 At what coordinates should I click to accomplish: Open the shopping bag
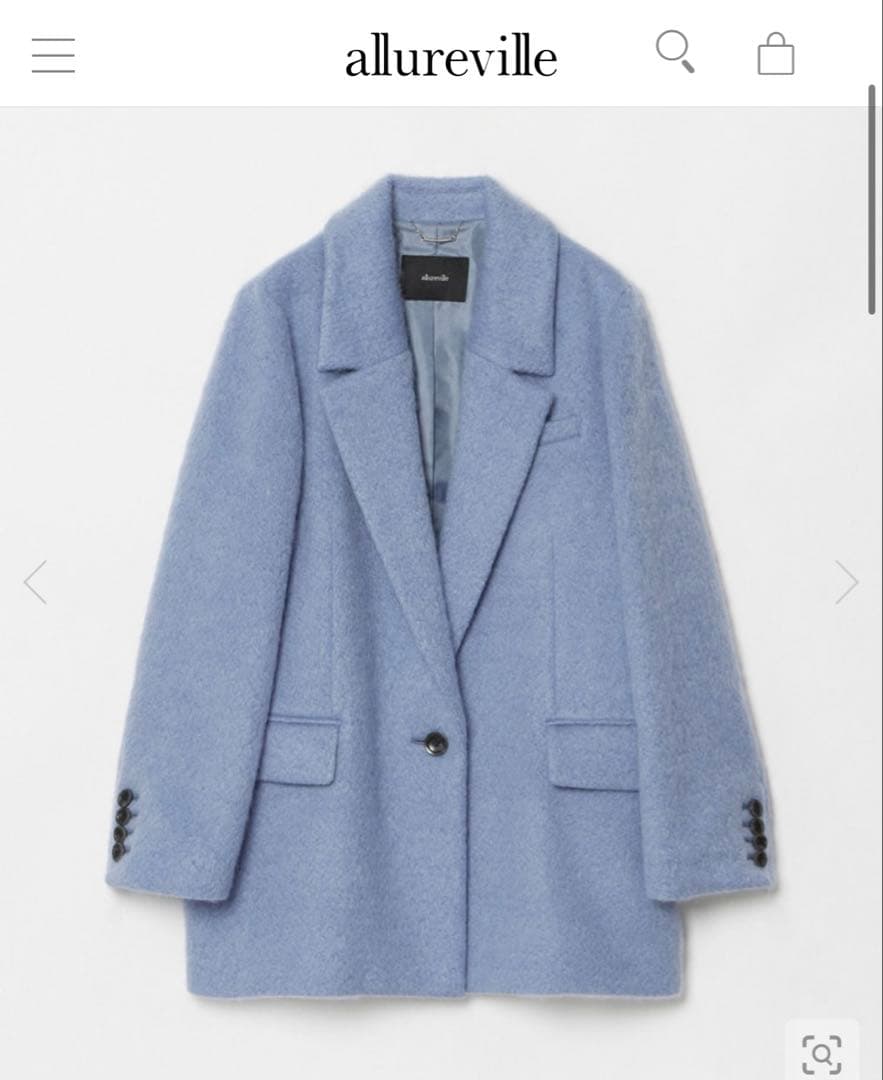click(x=775, y=54)
